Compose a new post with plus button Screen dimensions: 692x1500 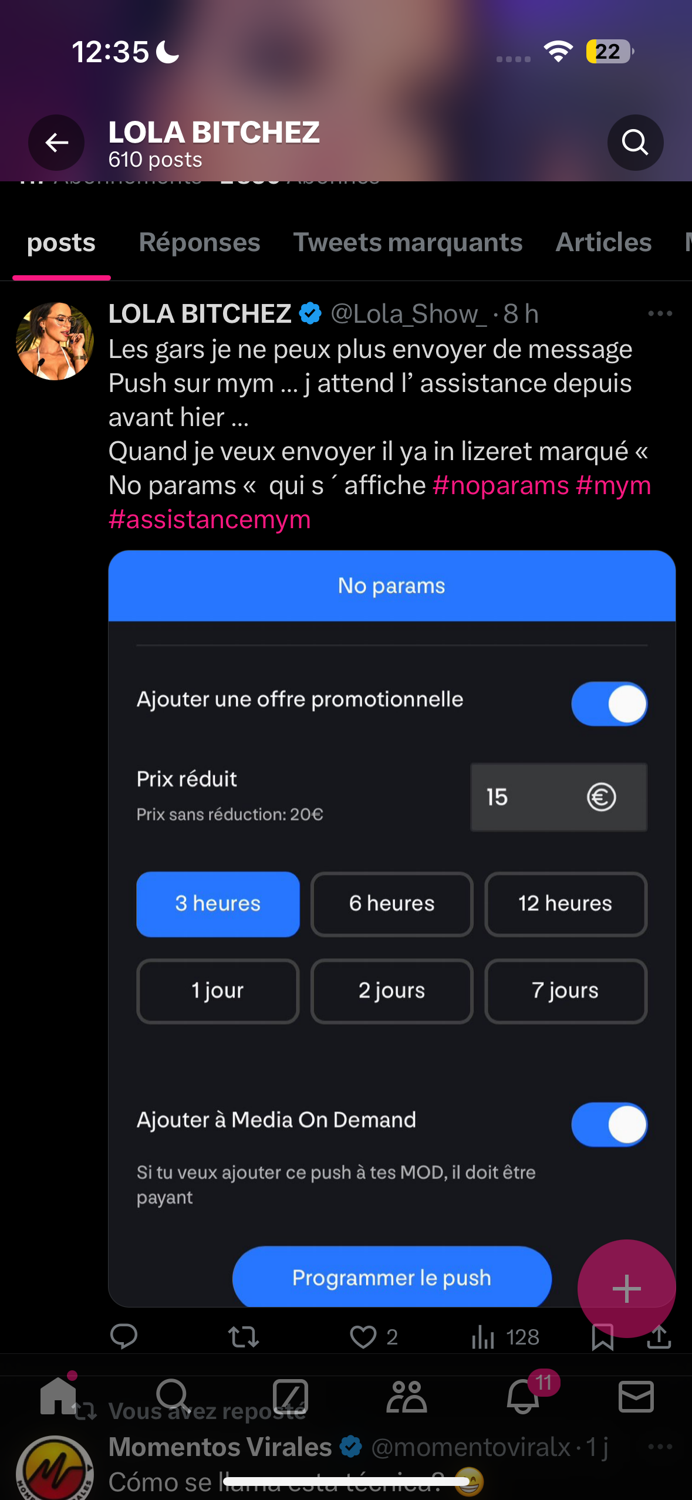[626, 1289]
